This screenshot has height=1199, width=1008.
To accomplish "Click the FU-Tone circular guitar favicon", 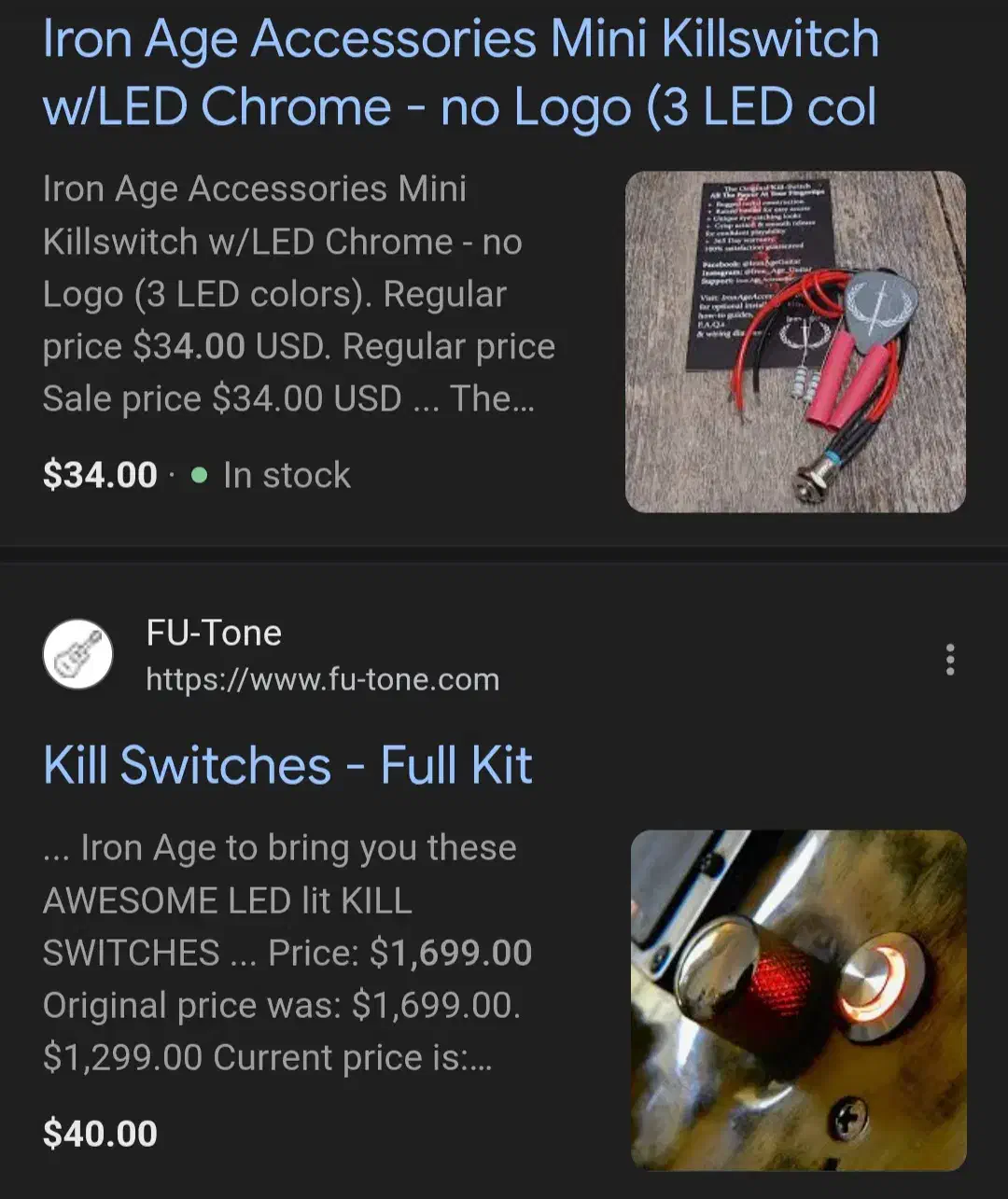I will [78, 654].
